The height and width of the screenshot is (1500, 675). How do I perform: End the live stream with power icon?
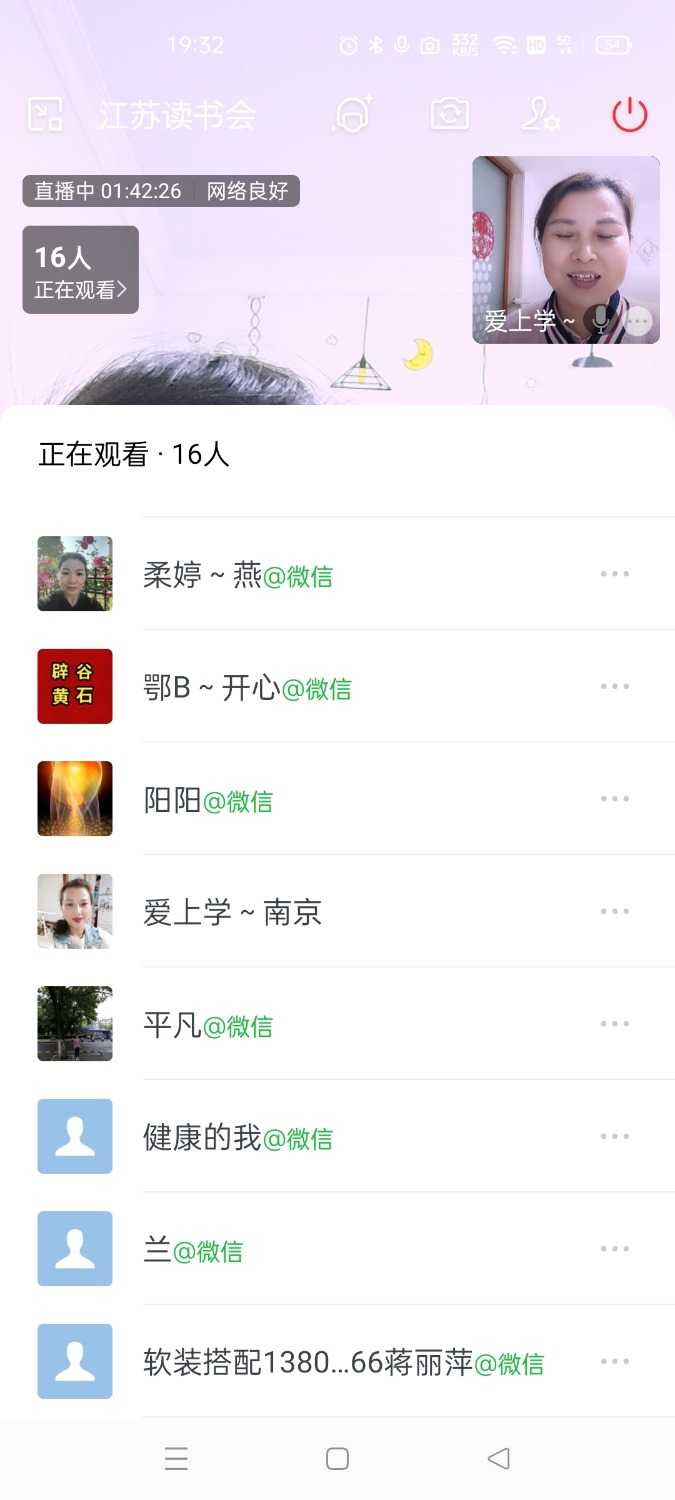point(630,115)
